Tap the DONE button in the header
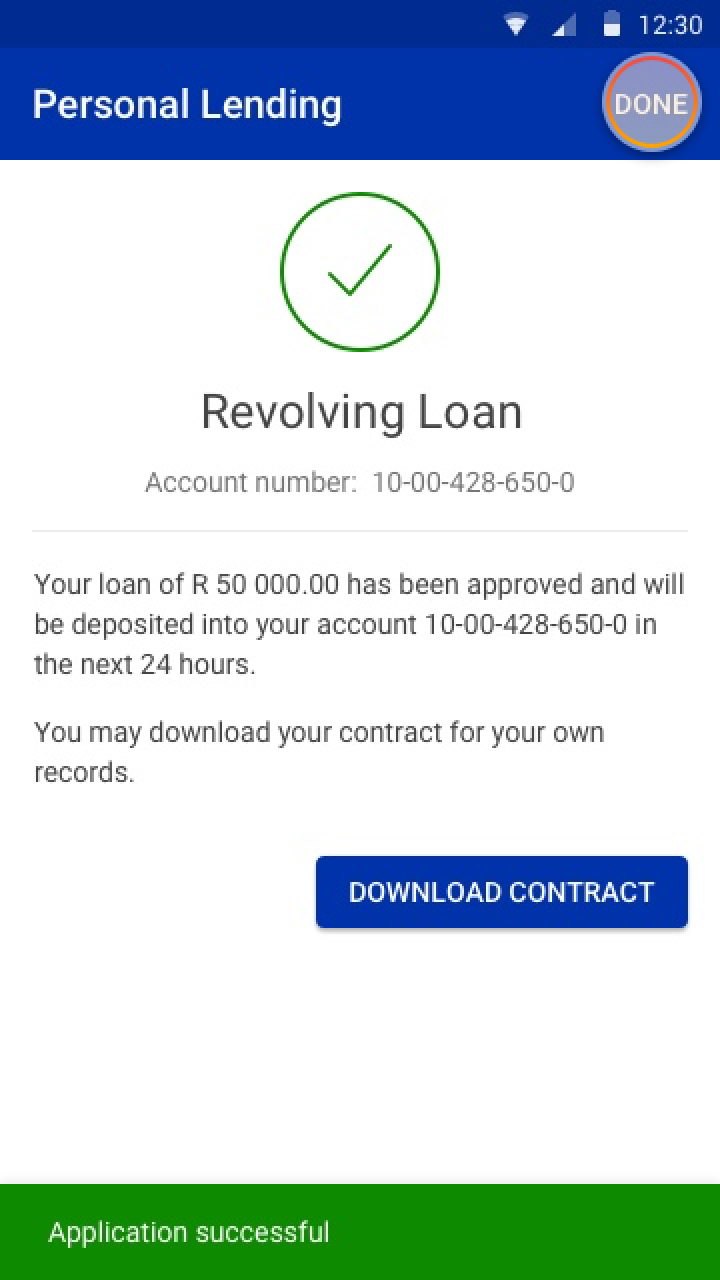This screenshot has height=1280, width=720. [x=651, y=103]
